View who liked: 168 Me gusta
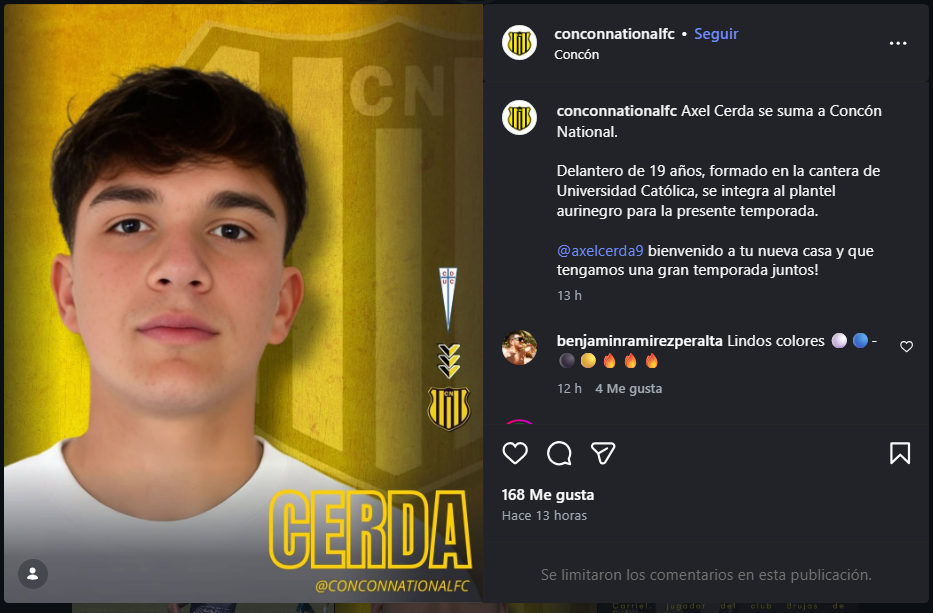The image size is (933, 613). [547, 495]
